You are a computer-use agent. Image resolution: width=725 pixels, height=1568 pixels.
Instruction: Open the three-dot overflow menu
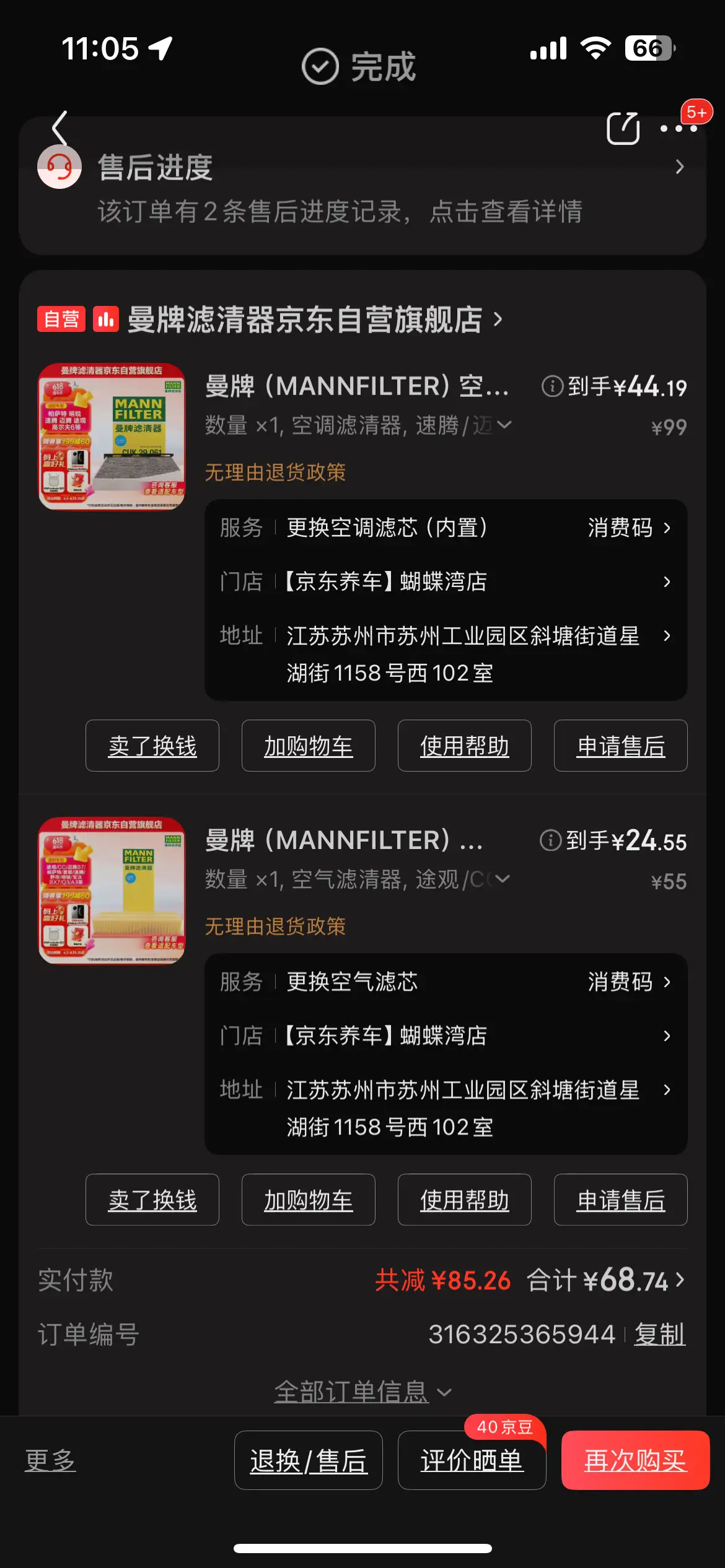(678, 129)
